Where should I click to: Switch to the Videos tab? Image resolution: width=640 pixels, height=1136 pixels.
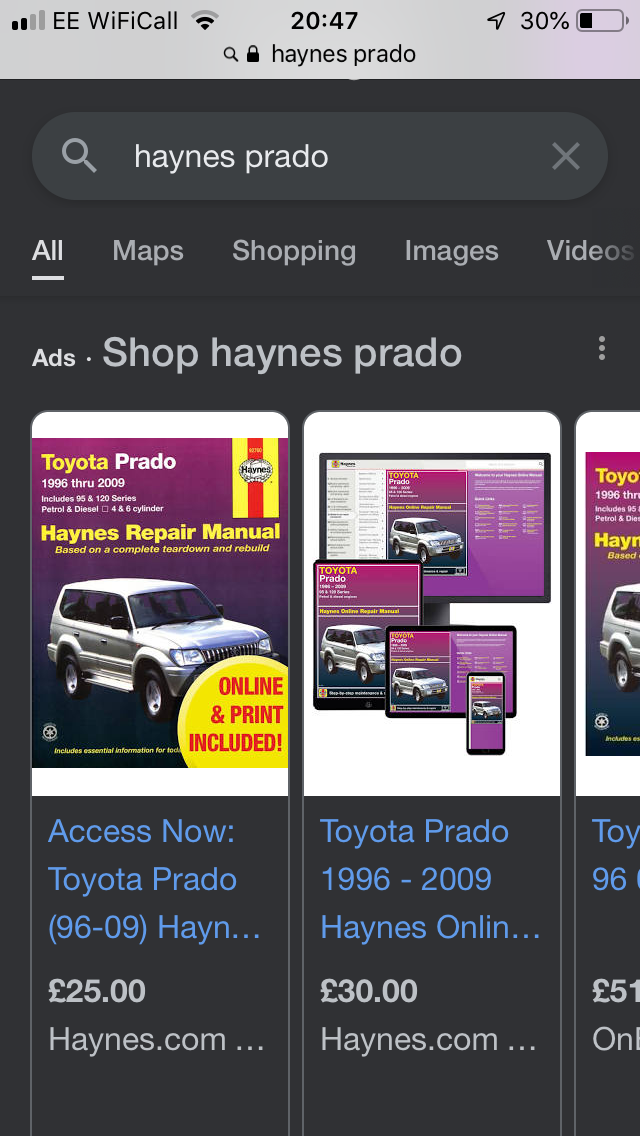590,251
